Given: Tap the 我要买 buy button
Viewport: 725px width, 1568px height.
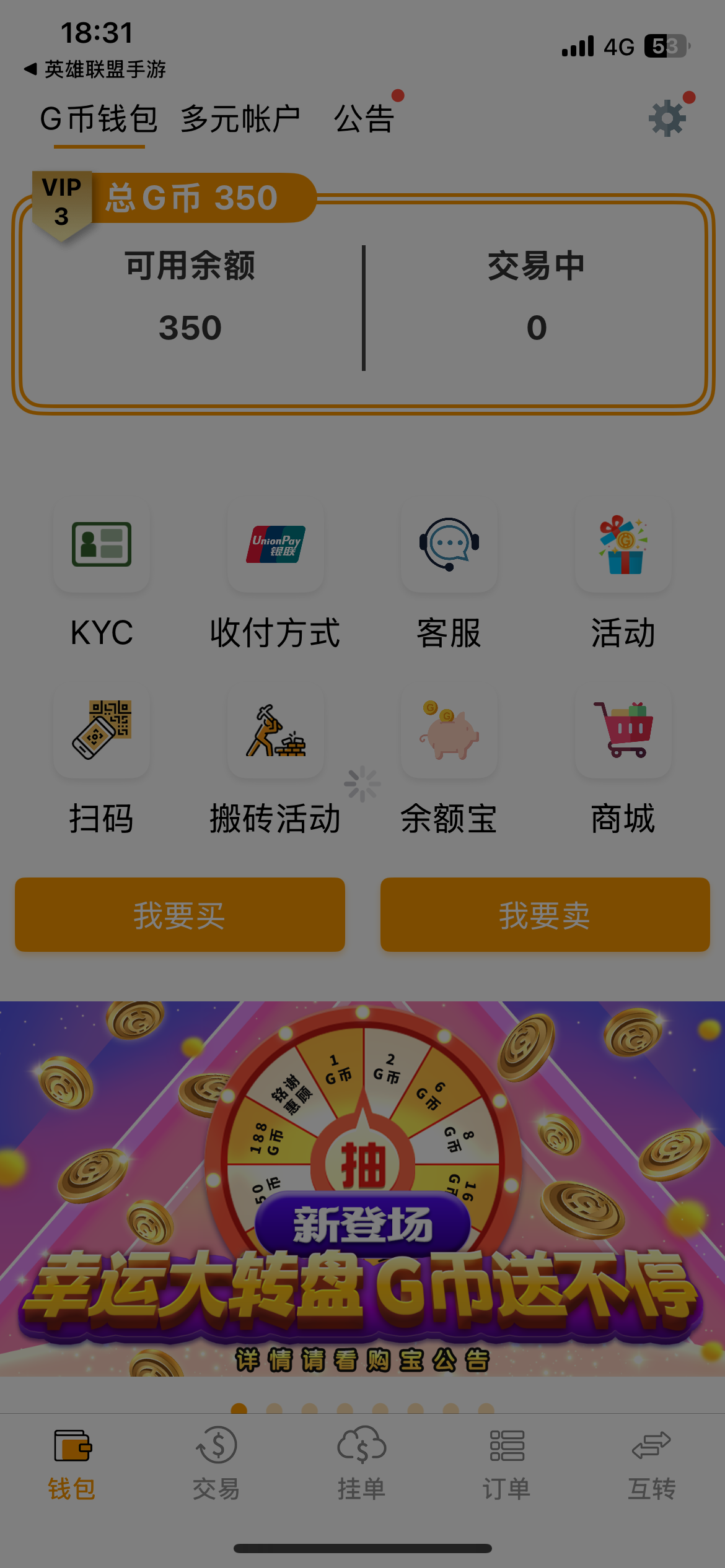Looking at the screenshot, I should pyautogui.click(x=180, y=915).
